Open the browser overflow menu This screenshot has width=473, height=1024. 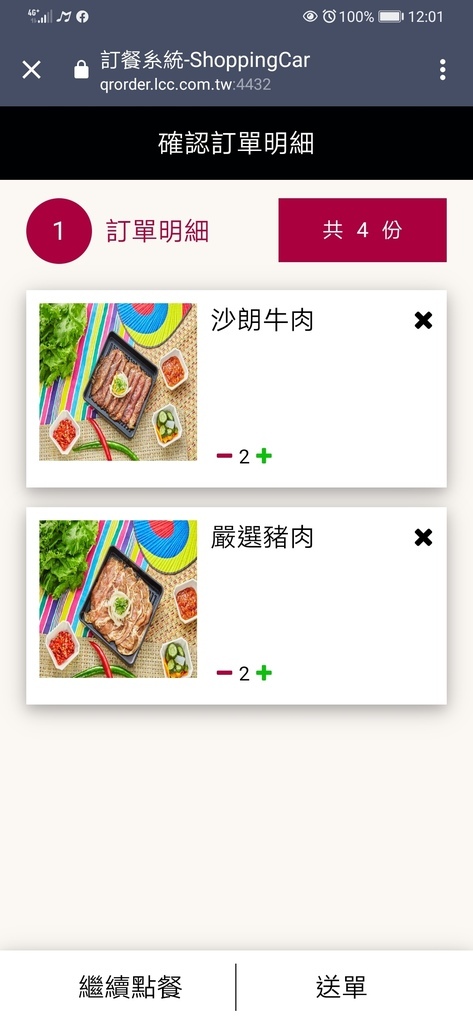tap(443, 69)
